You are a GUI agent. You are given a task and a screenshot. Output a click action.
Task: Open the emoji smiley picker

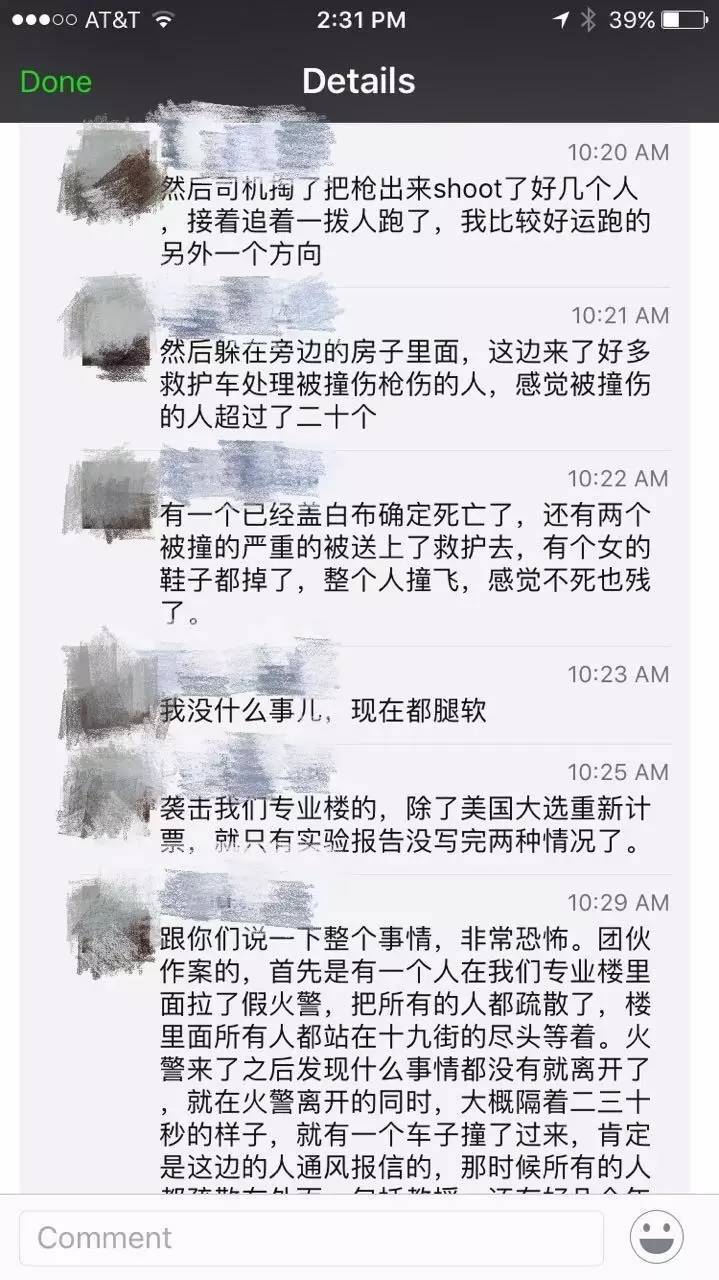tap(657, 1238)
